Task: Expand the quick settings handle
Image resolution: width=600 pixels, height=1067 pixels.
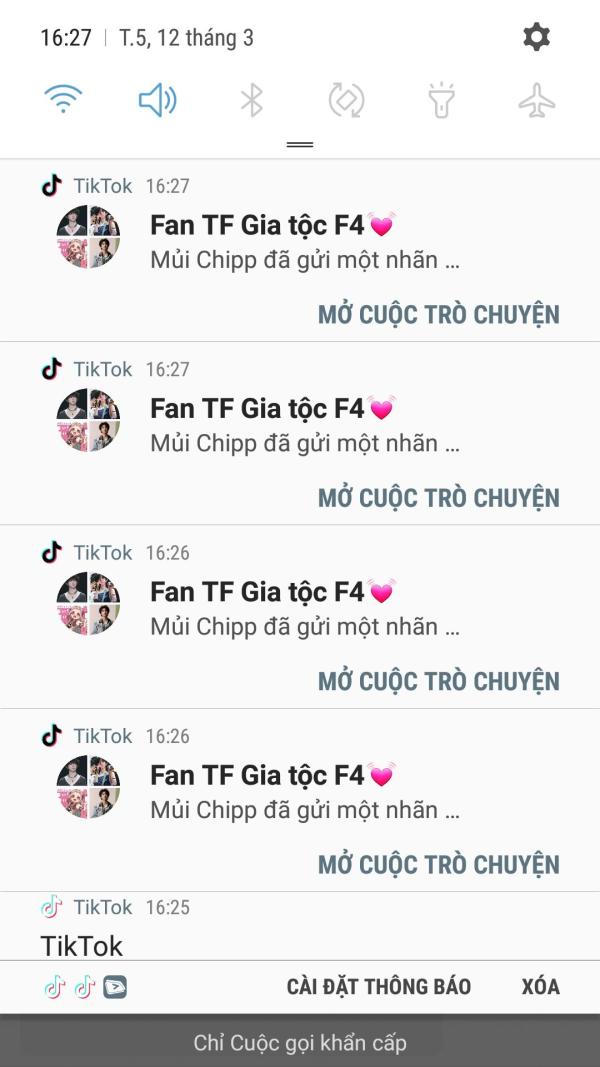Action: 300,144
